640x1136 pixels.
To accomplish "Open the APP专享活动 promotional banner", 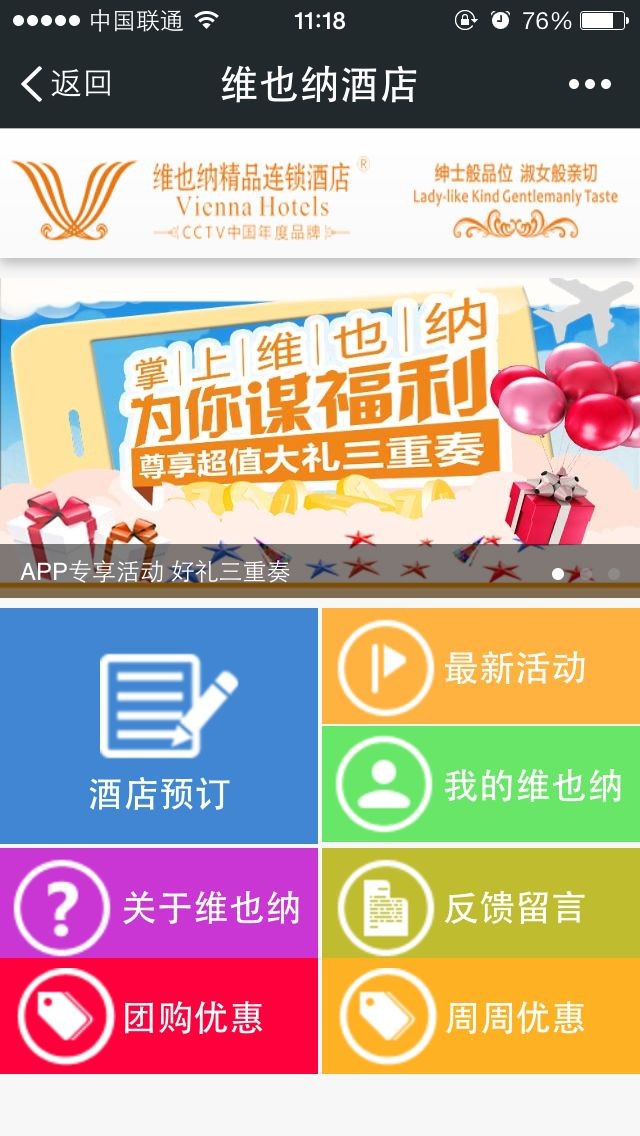I will [x=320, y=430].
